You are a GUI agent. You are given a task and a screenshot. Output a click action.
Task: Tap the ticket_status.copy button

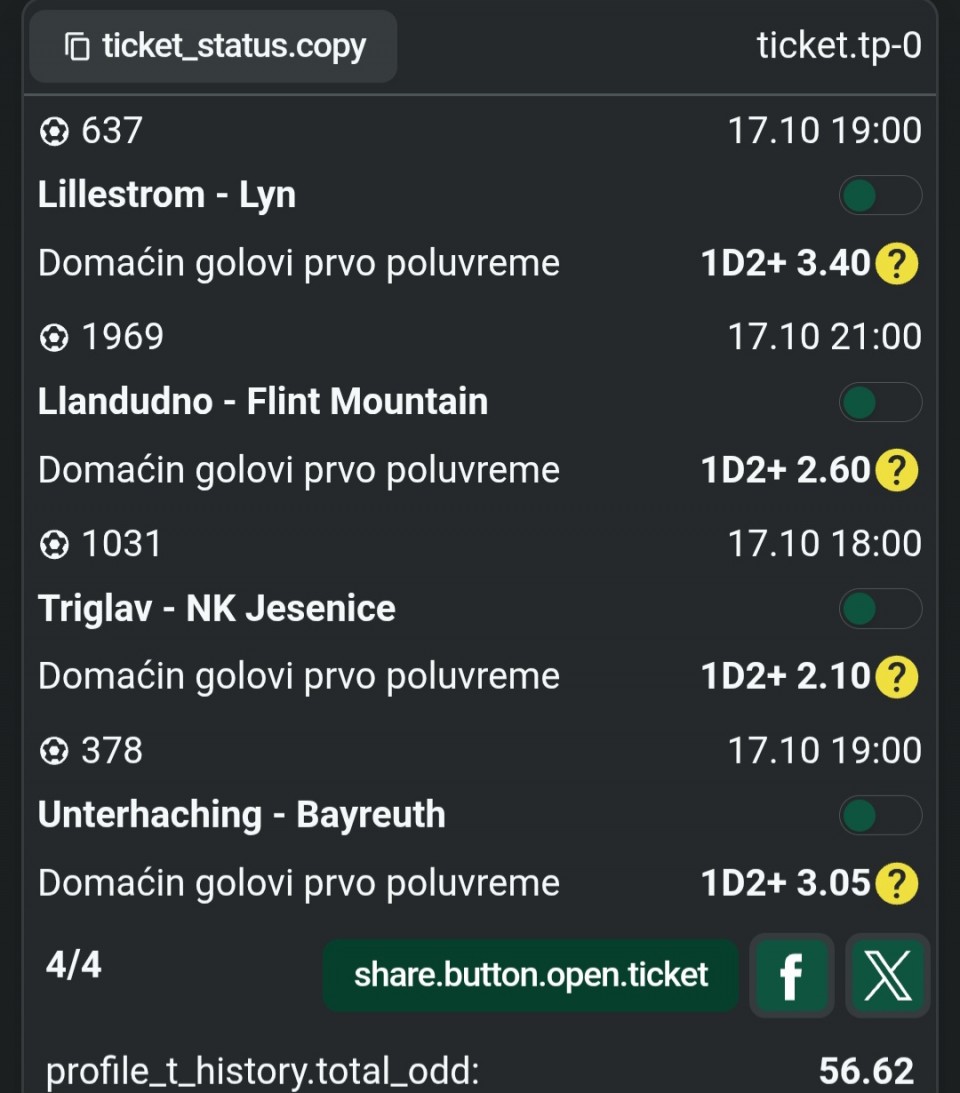pyautogui.click(x=213, y=46)
